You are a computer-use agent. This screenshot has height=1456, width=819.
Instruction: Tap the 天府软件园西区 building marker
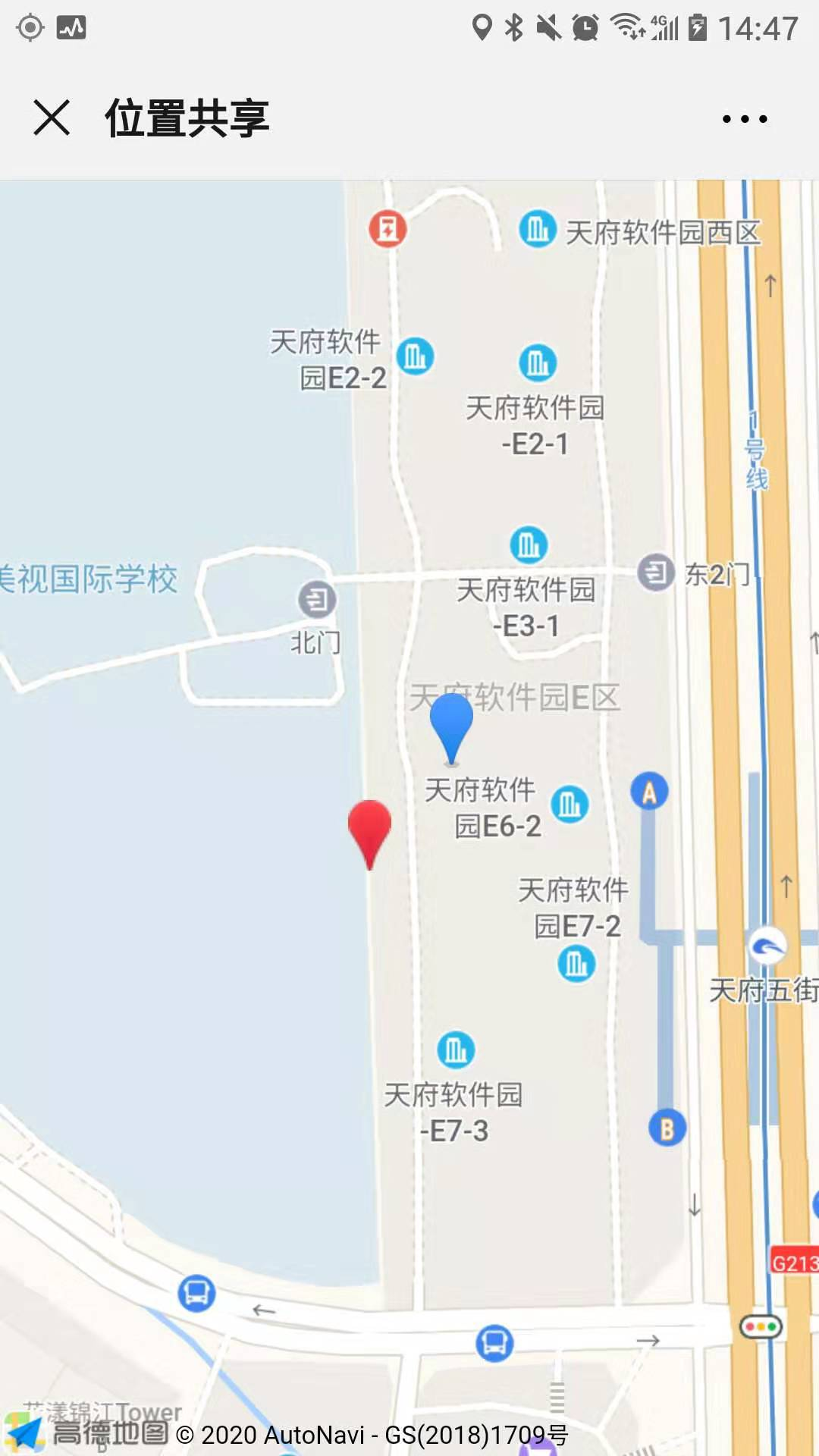pos(538,228)
